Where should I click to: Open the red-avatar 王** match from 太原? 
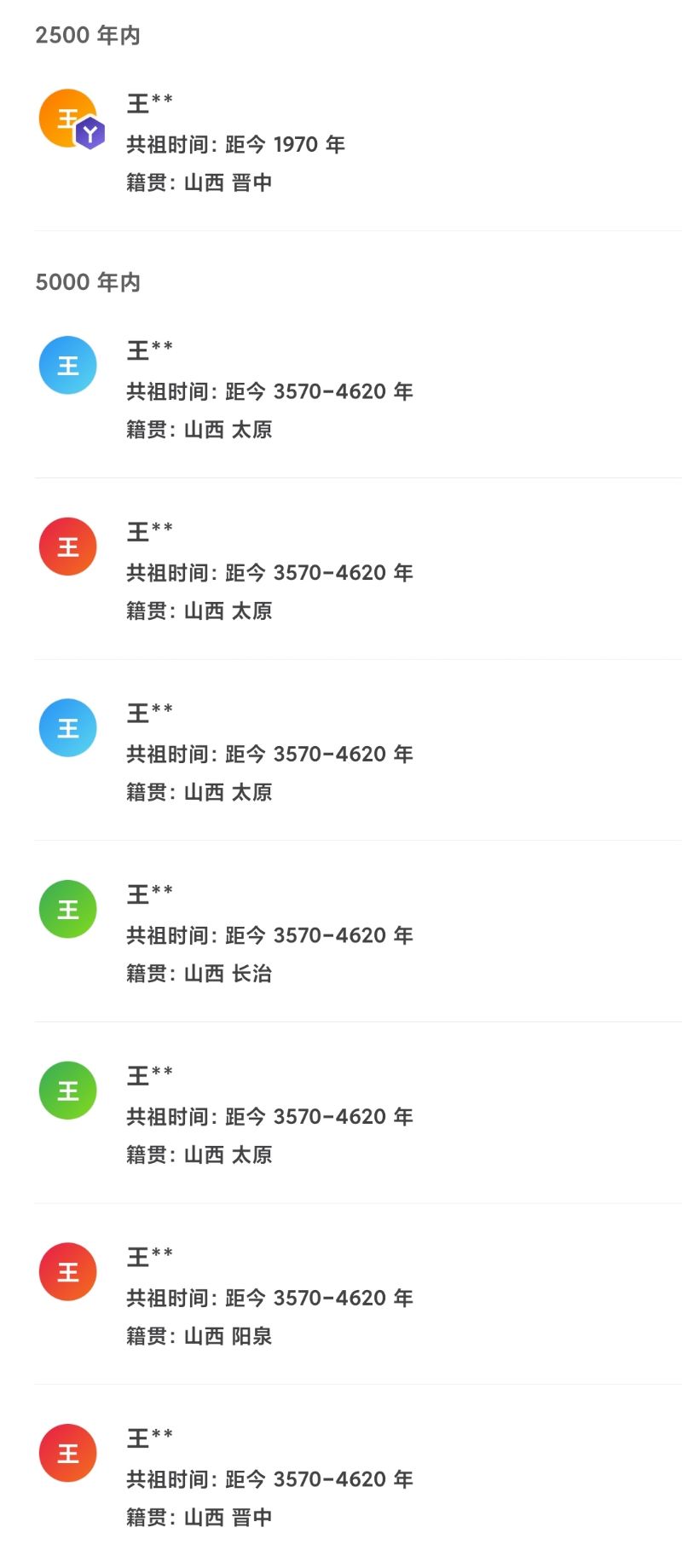coord(358,570)
